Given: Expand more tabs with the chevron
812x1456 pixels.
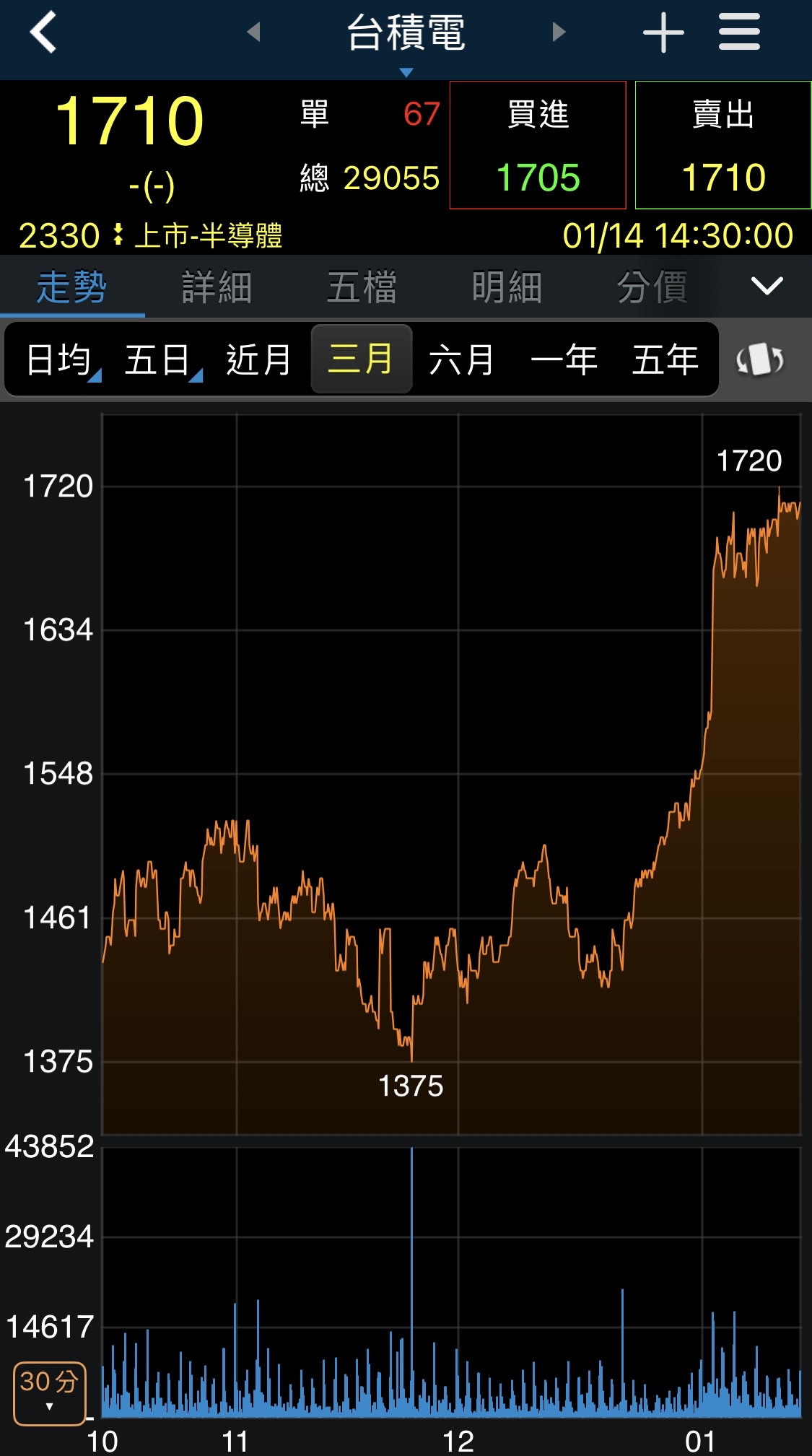Looking at the screenshot, I should pos(767,287).
